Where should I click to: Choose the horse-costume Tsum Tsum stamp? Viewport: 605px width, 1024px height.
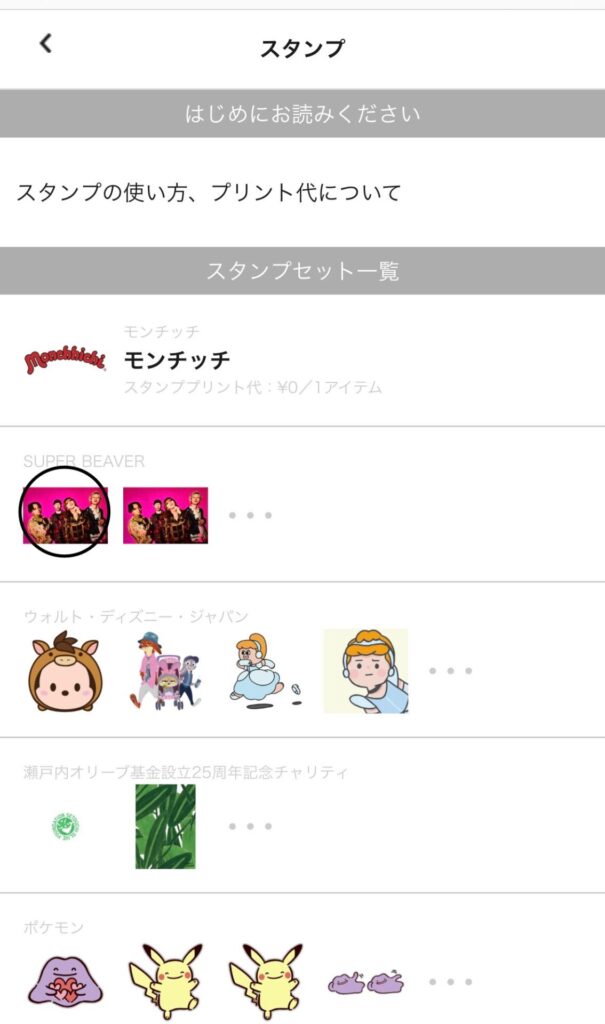65,671
